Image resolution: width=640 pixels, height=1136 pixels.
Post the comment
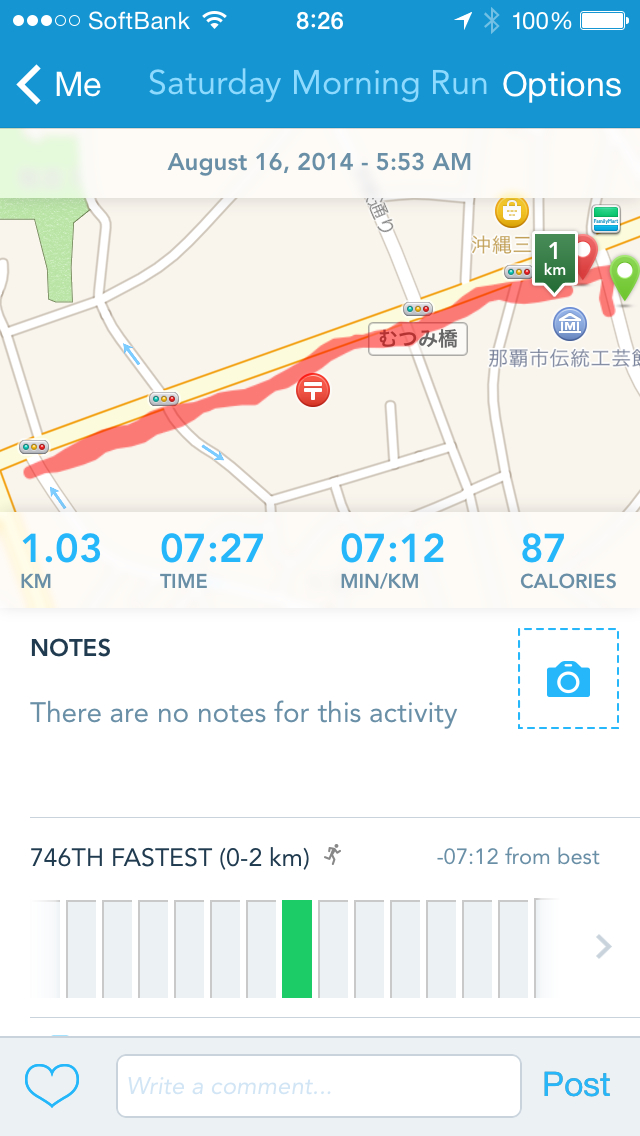(x=576, y=1085)
